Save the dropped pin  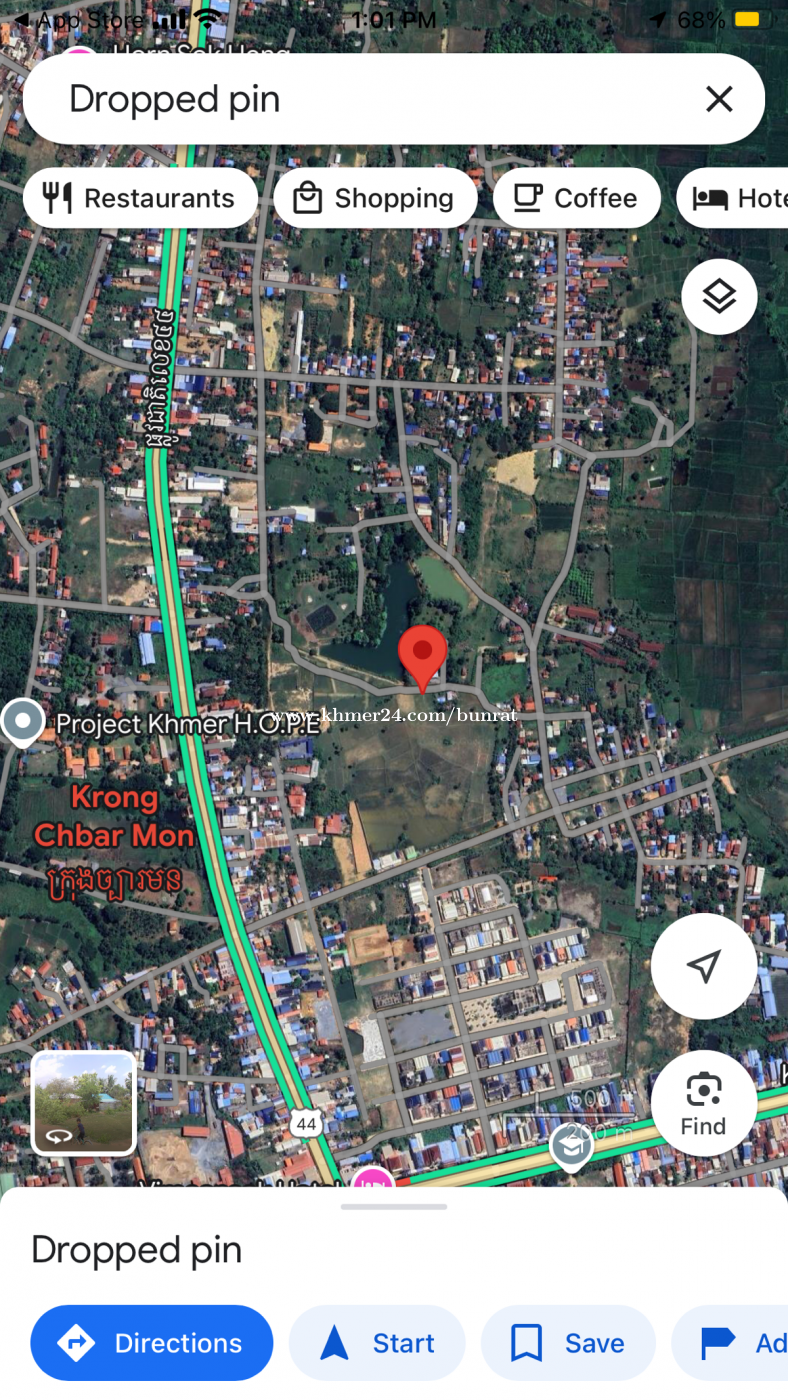click(568, 1343)
